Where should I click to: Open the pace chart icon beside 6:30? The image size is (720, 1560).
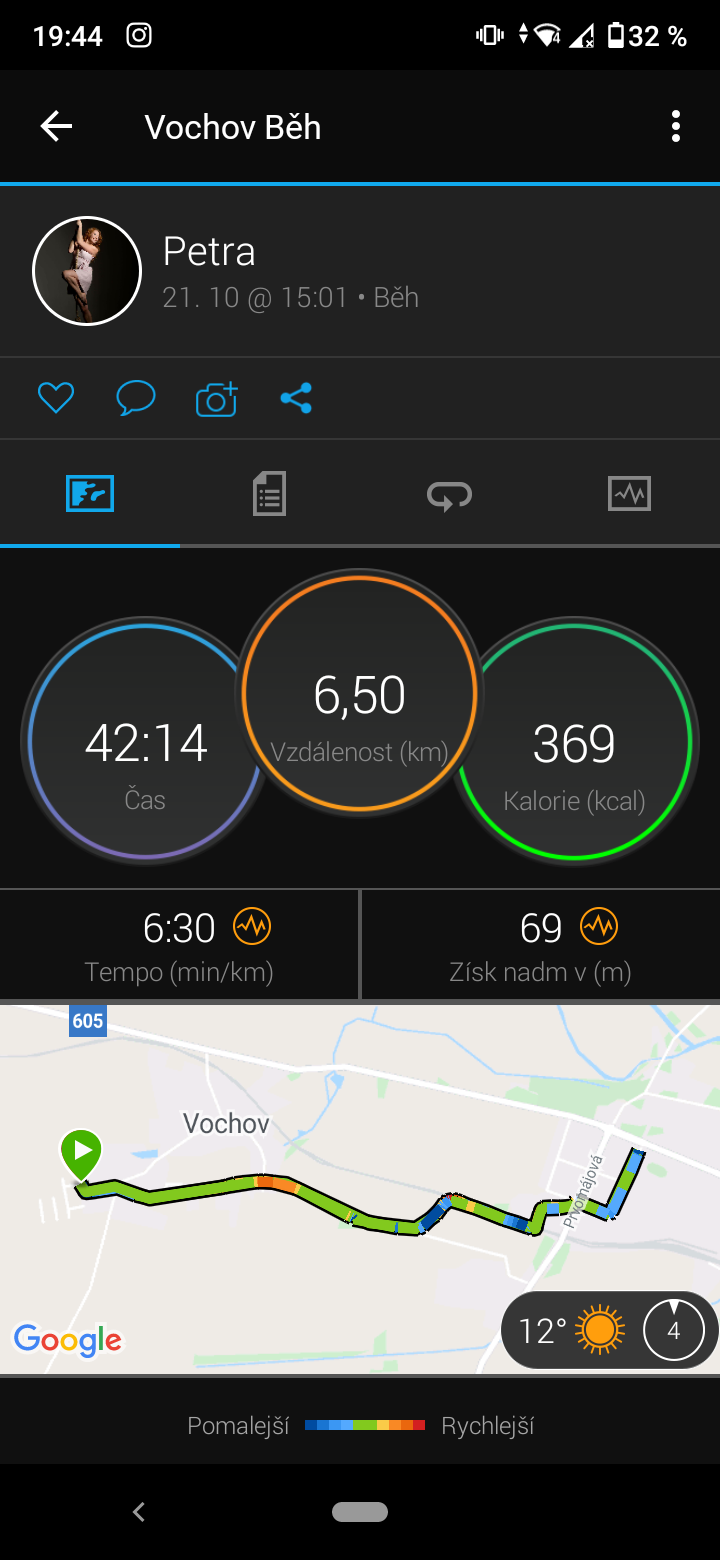click(x=252, y=927)
